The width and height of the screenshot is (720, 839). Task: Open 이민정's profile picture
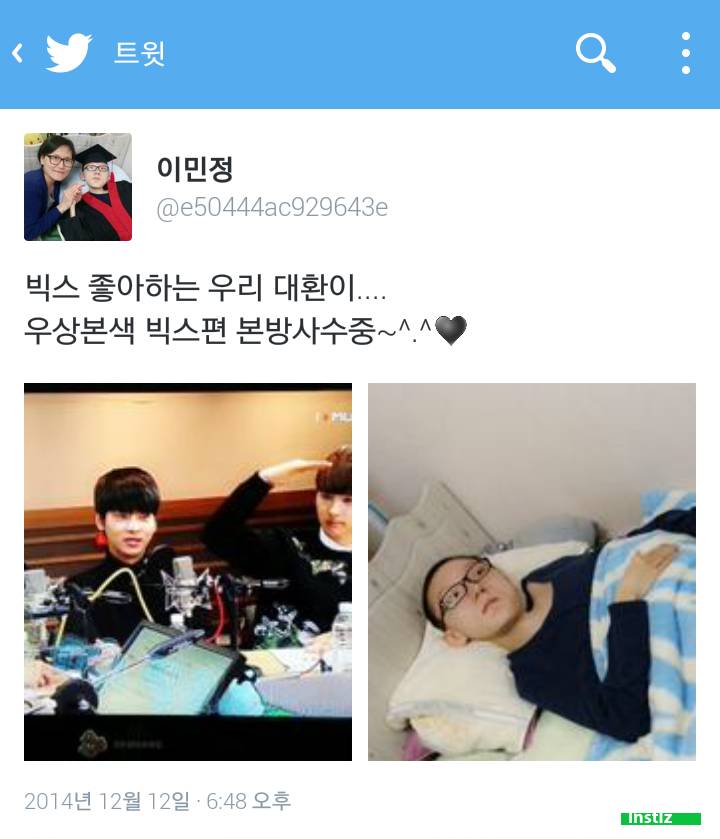(78, 187)
